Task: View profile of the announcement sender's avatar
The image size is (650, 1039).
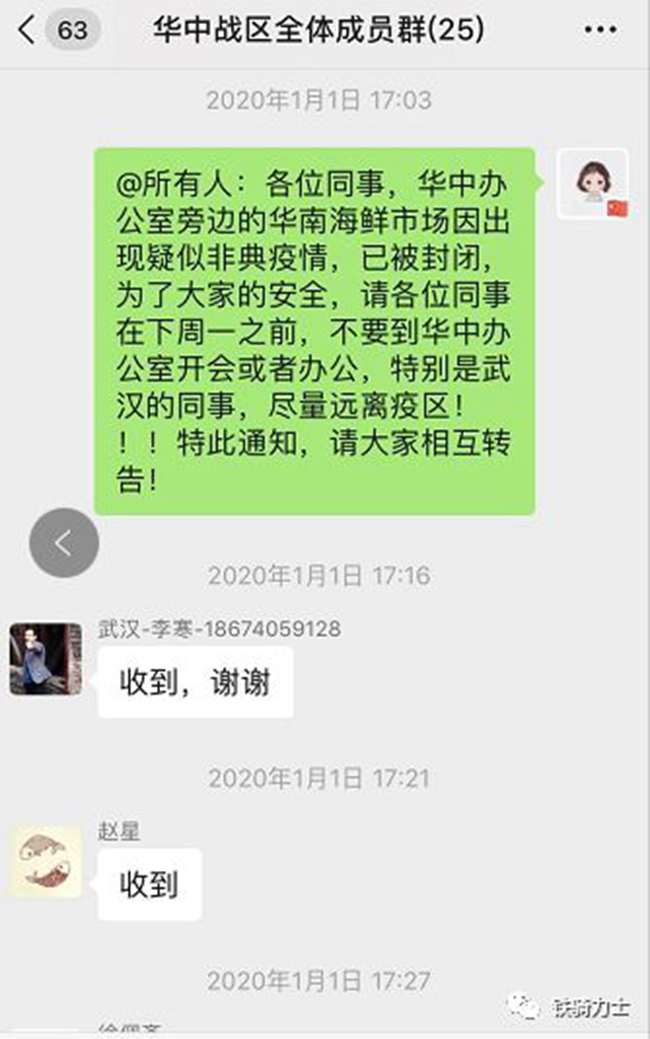Action: point(592,184)
